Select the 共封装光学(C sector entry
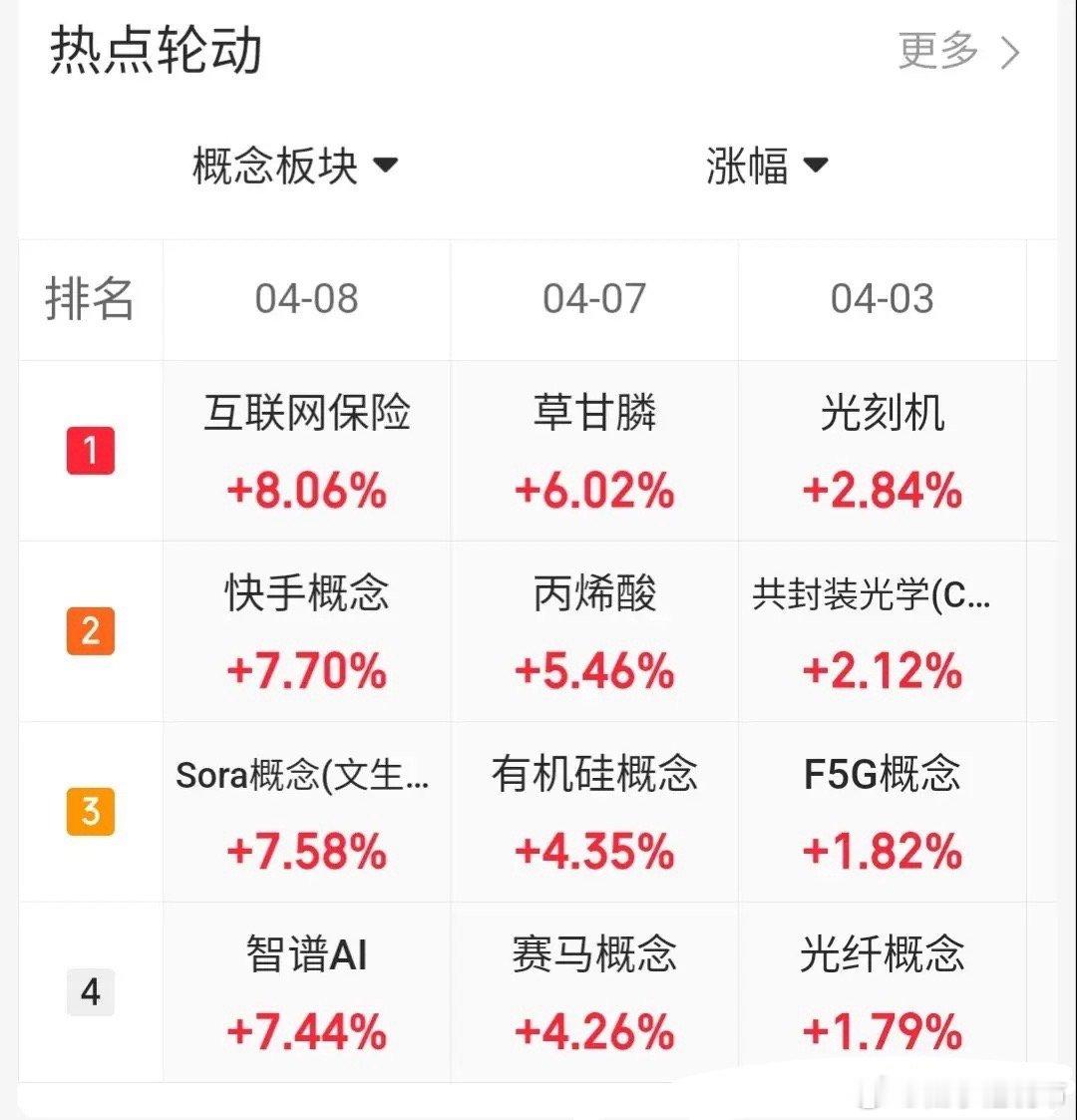Viewport: 1077px width, 1120px height. (x=884, y=595)
